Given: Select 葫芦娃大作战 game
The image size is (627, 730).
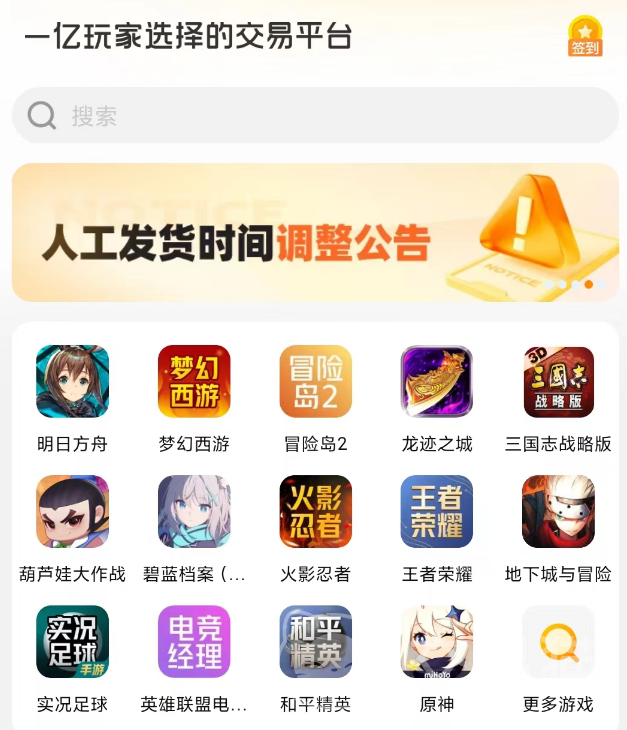Looking at the screenshot, I should [72, 512].
